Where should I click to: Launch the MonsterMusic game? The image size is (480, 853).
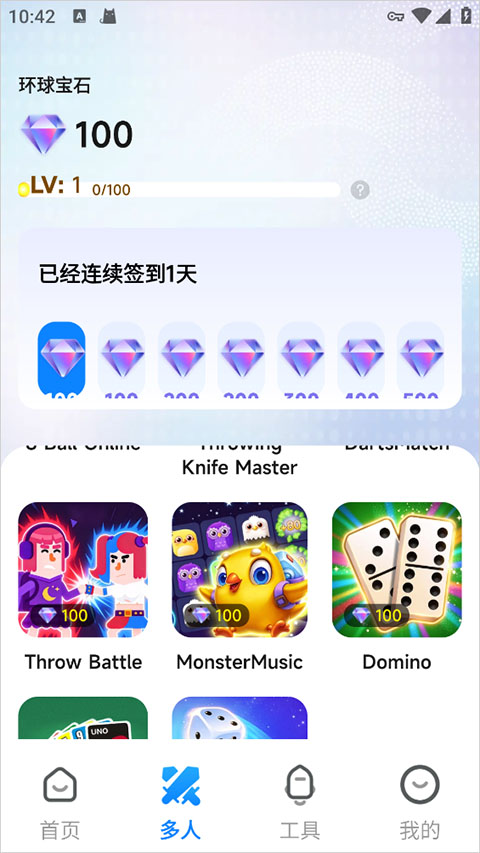pyautogui.click(x=239, y=570)
